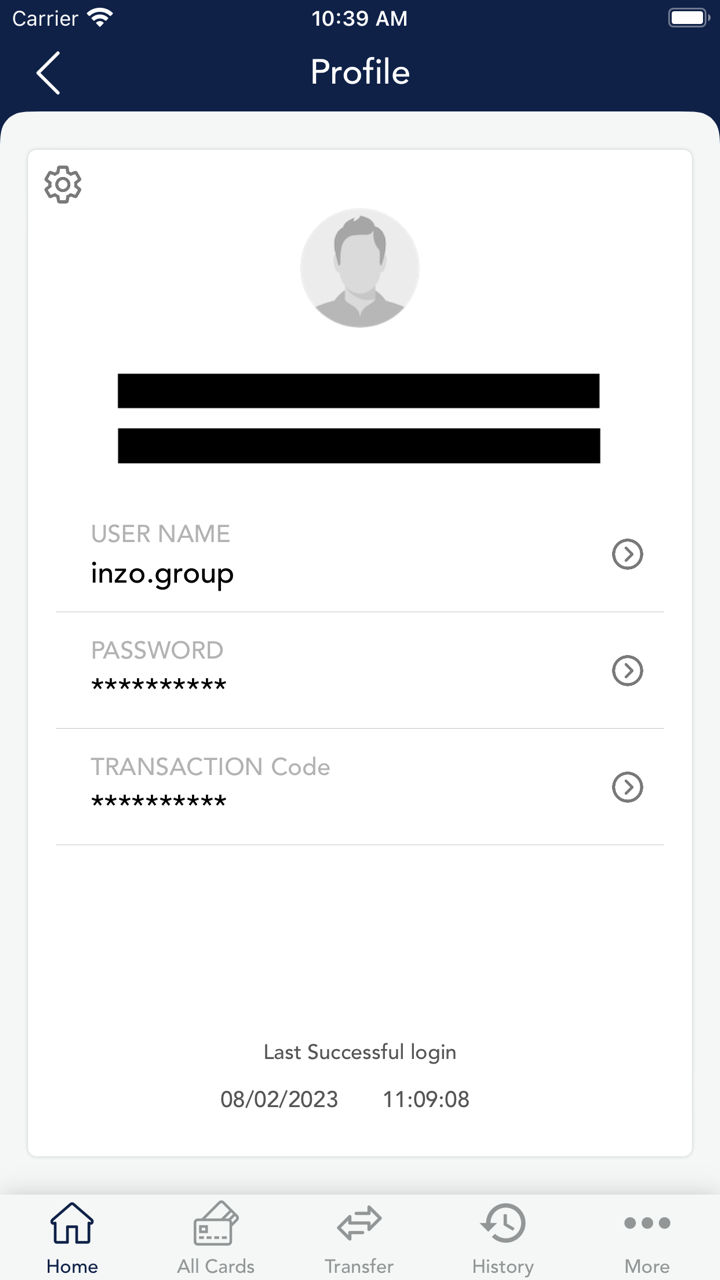The image size is (720, 1280).
Task: Change the PASSWORD via its arrow
Action: [627, 671]
